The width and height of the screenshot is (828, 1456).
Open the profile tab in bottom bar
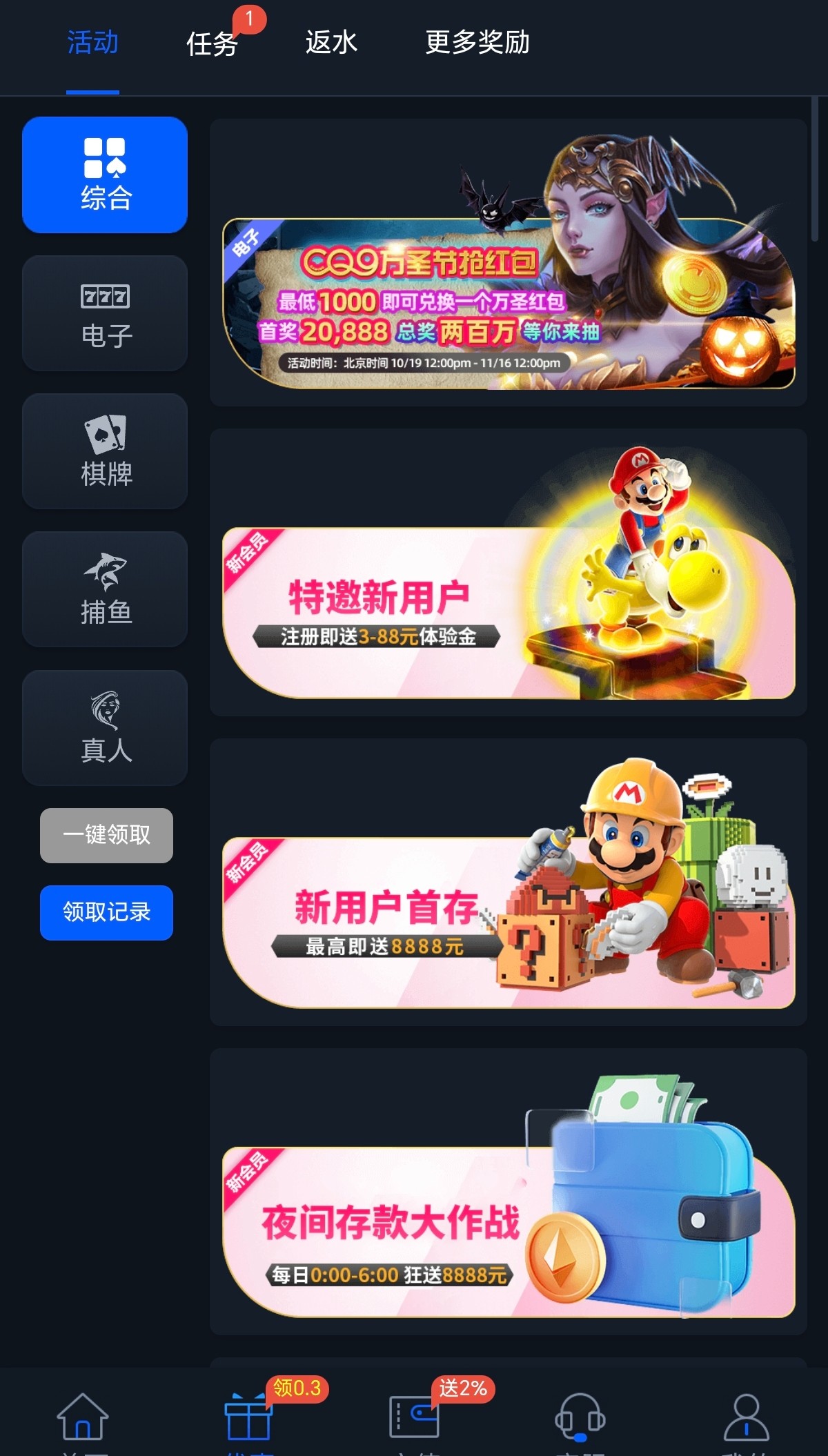(747, 1418)
